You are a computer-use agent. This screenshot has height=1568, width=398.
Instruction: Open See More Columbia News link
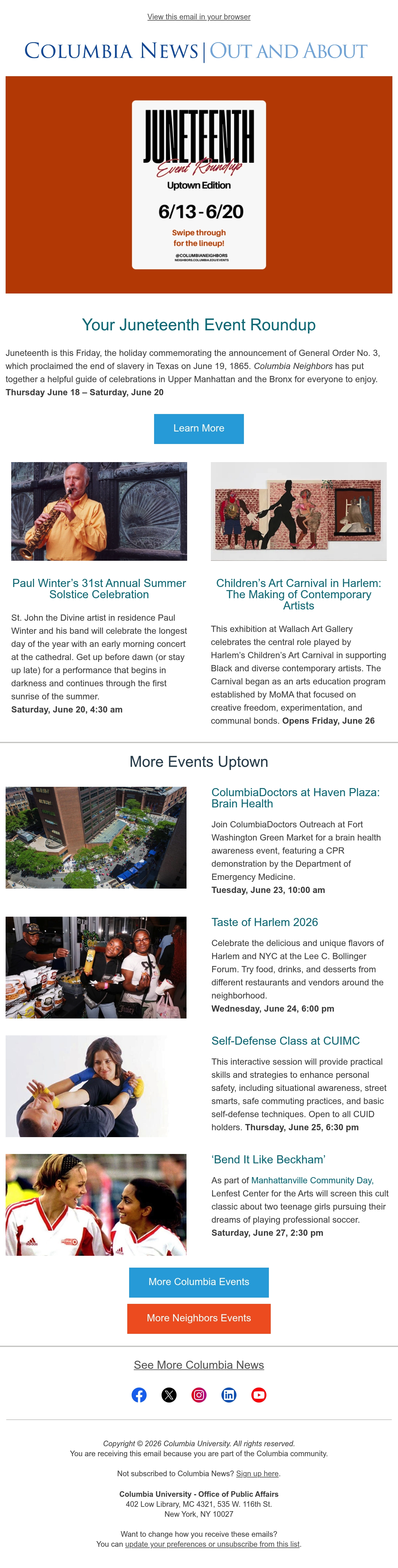[x=199, y=1365]
